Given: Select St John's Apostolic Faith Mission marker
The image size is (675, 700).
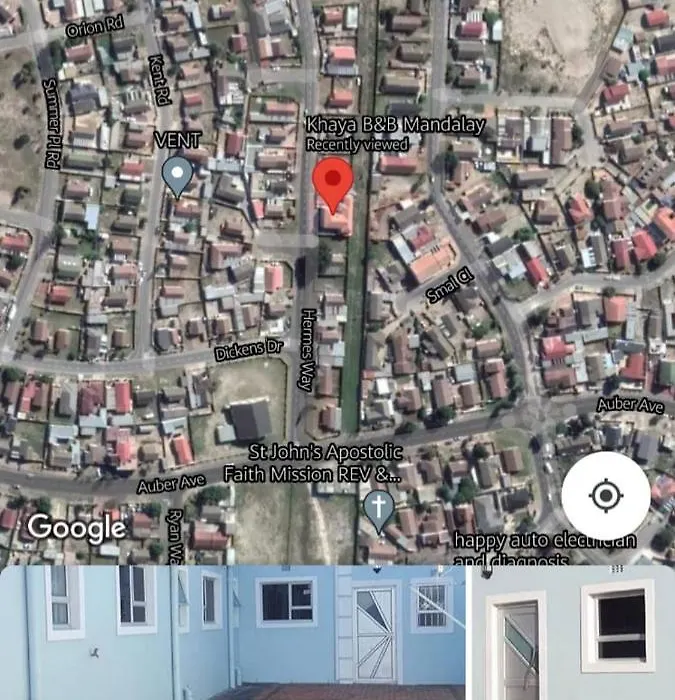Looking at the screenshot, I should [378, 508].
